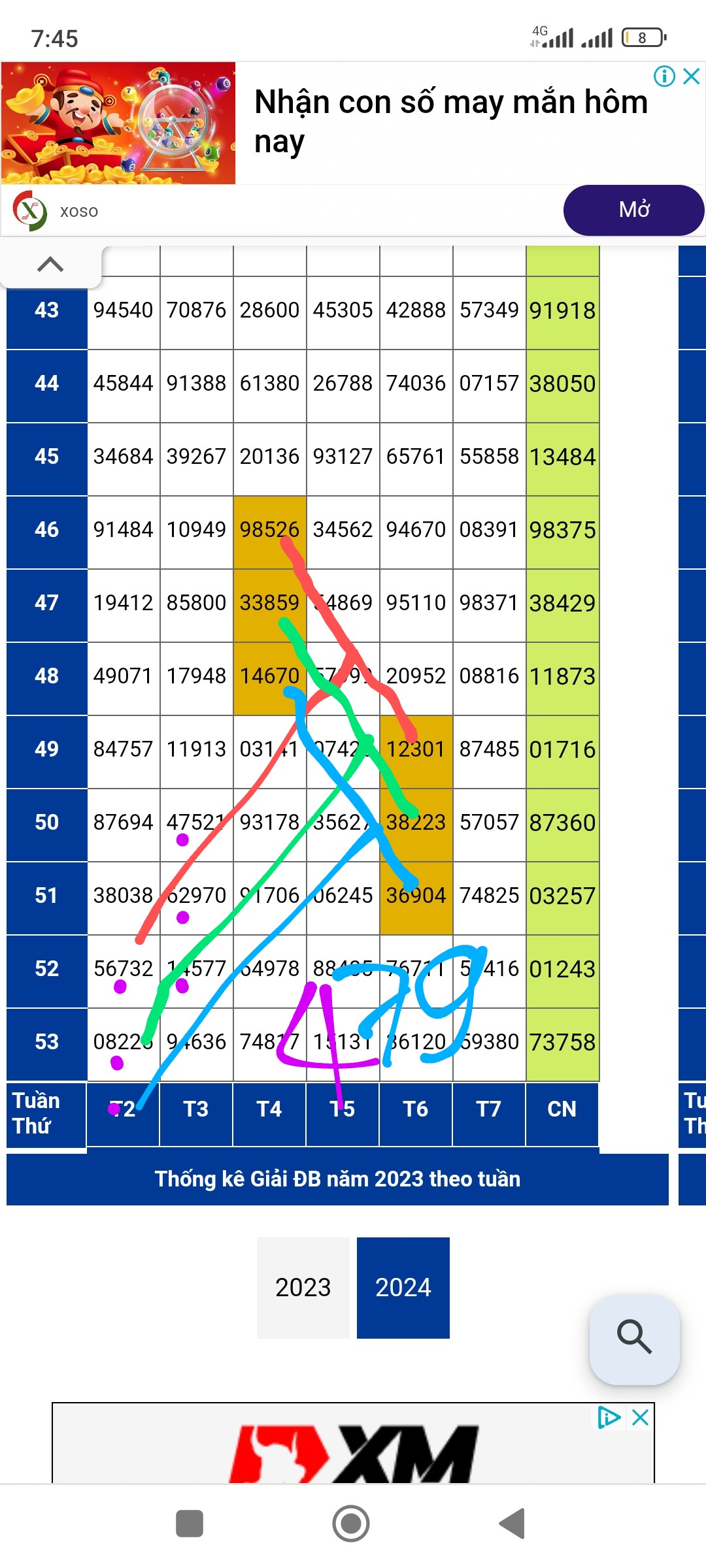
Task: Open the lucky number ad picture
Action: [x=118, y=123]
